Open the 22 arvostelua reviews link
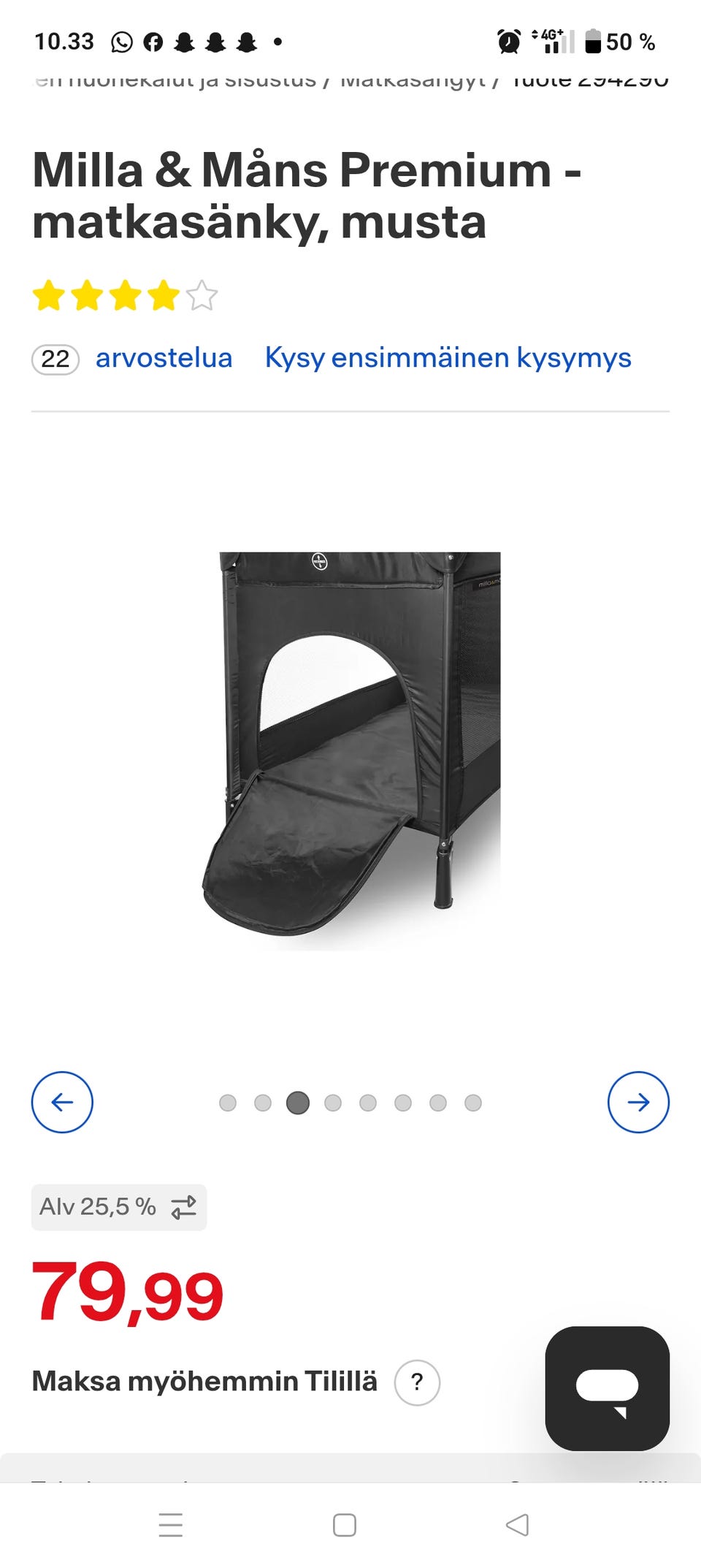This screenshot has height=1568, width=701. coord(132,359)
